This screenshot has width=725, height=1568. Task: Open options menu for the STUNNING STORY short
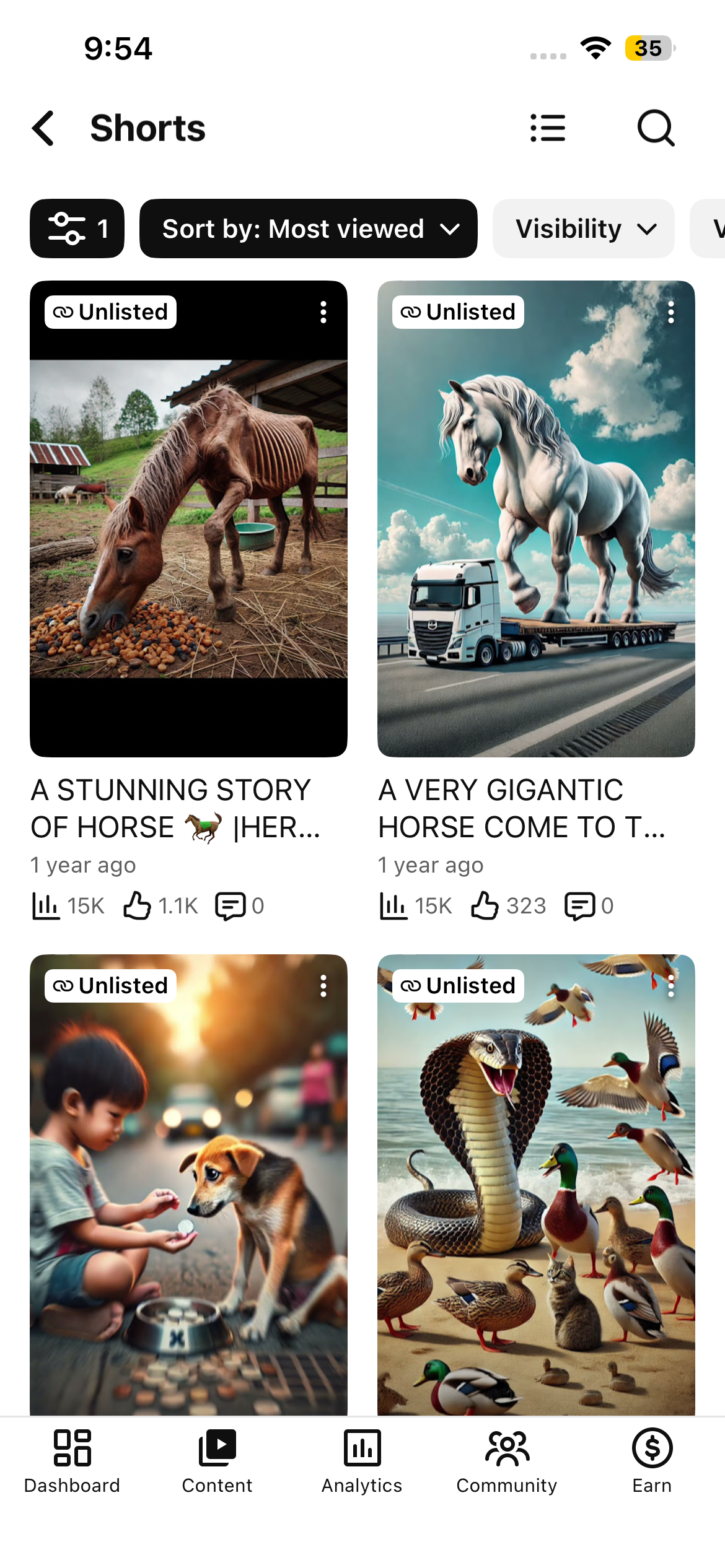(323, 312)
